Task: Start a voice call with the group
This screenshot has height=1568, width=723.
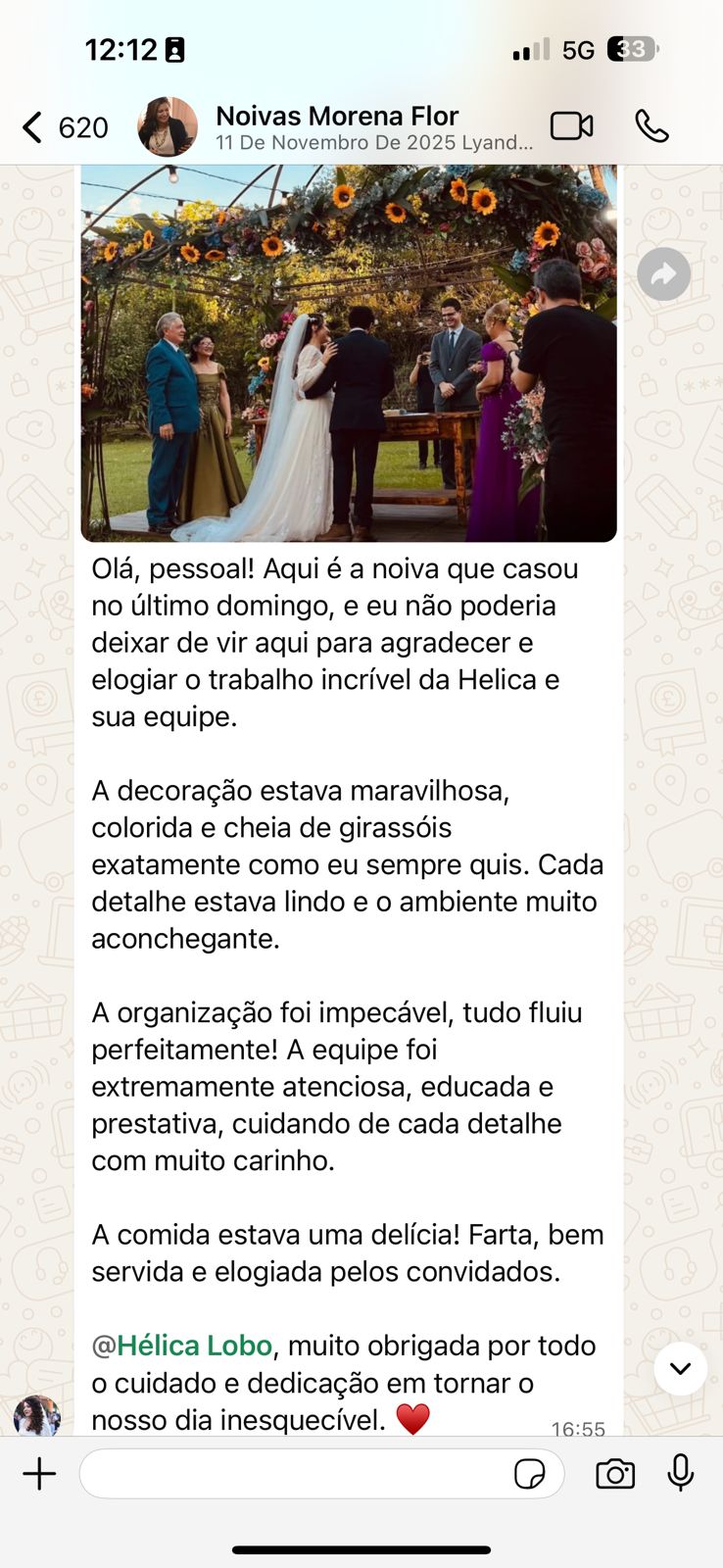Action: point(651,126)
